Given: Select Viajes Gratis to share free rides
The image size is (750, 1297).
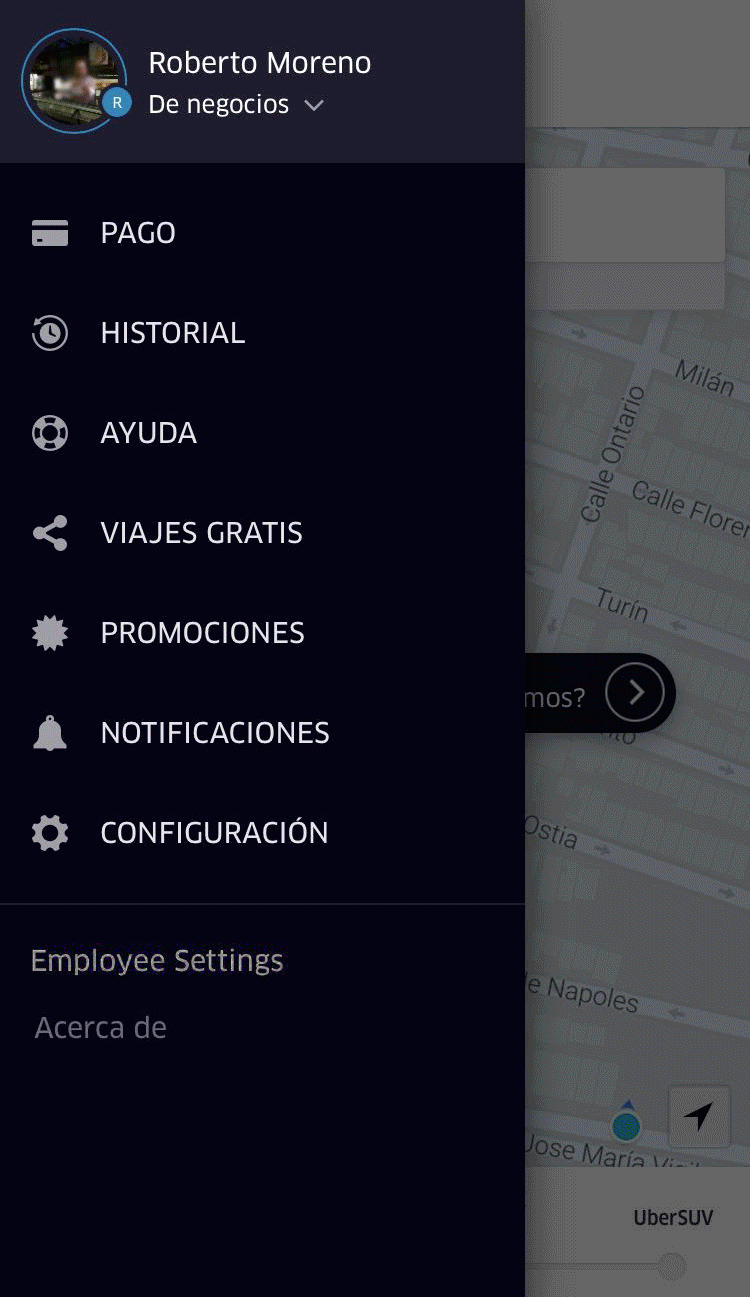Looking at the screenshot, I should pyautogui.click(x=201, y=533).
